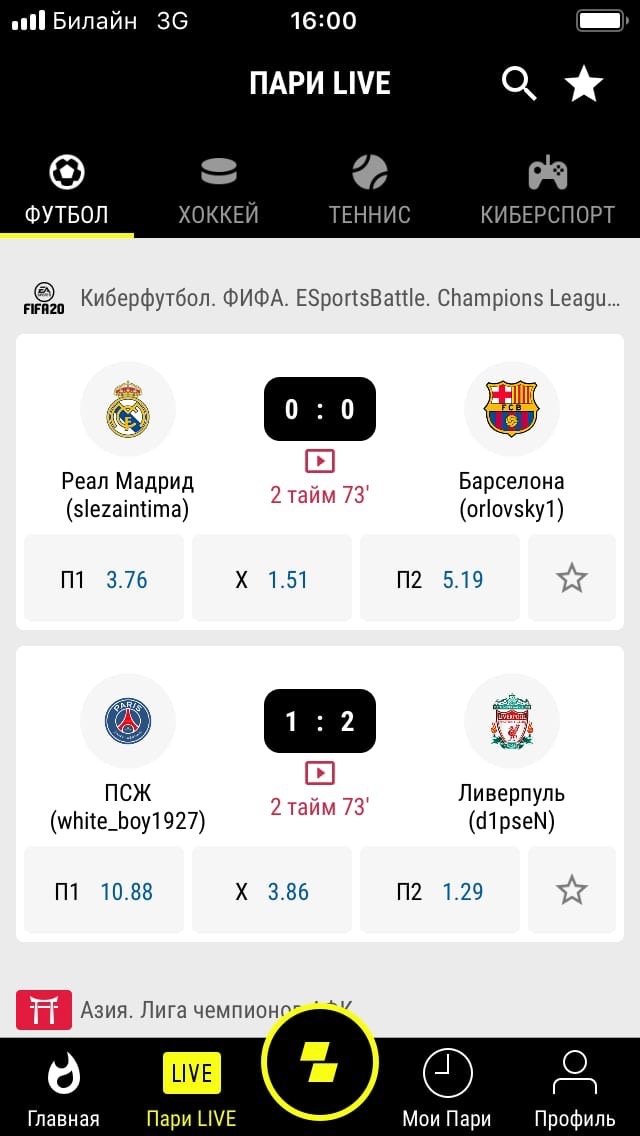
Task: Open the Мои Пари tab
Action: 447,1088
